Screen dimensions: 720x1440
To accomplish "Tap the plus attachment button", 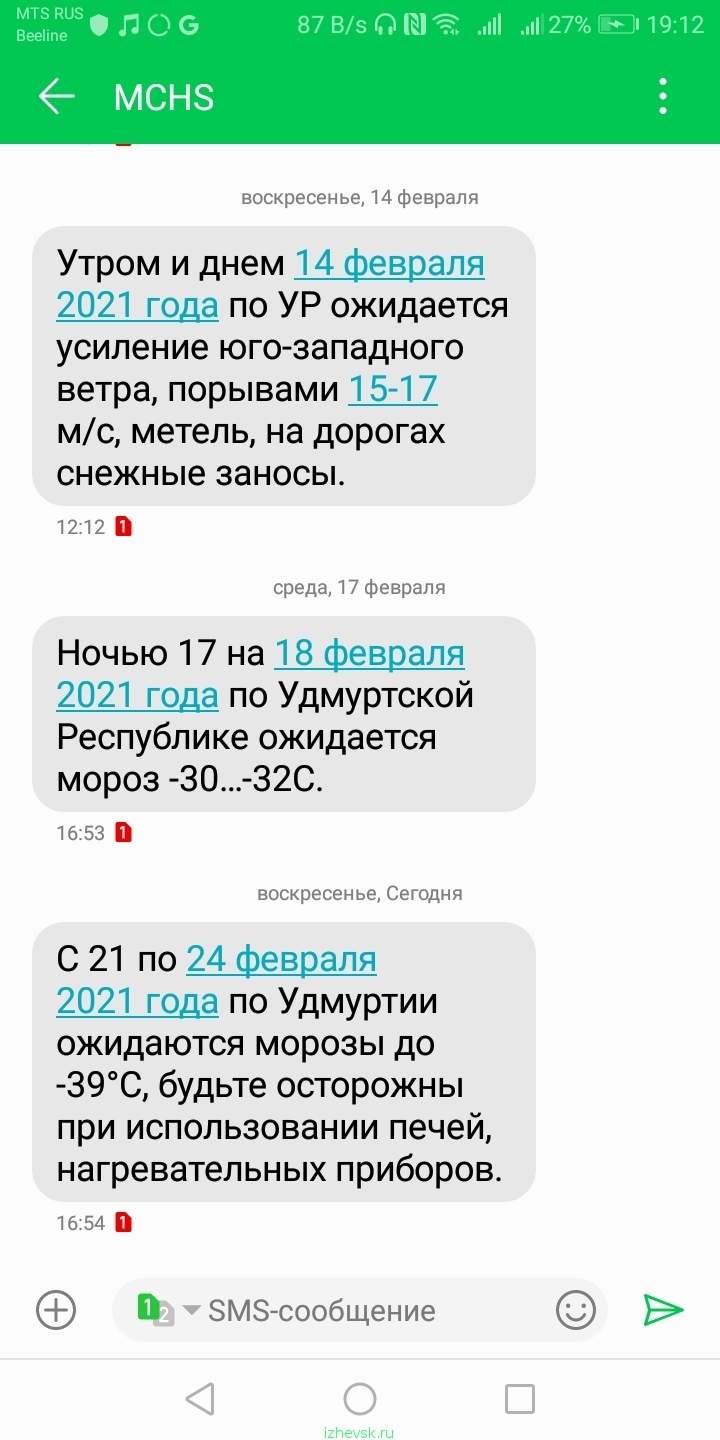I will 56,1309.
